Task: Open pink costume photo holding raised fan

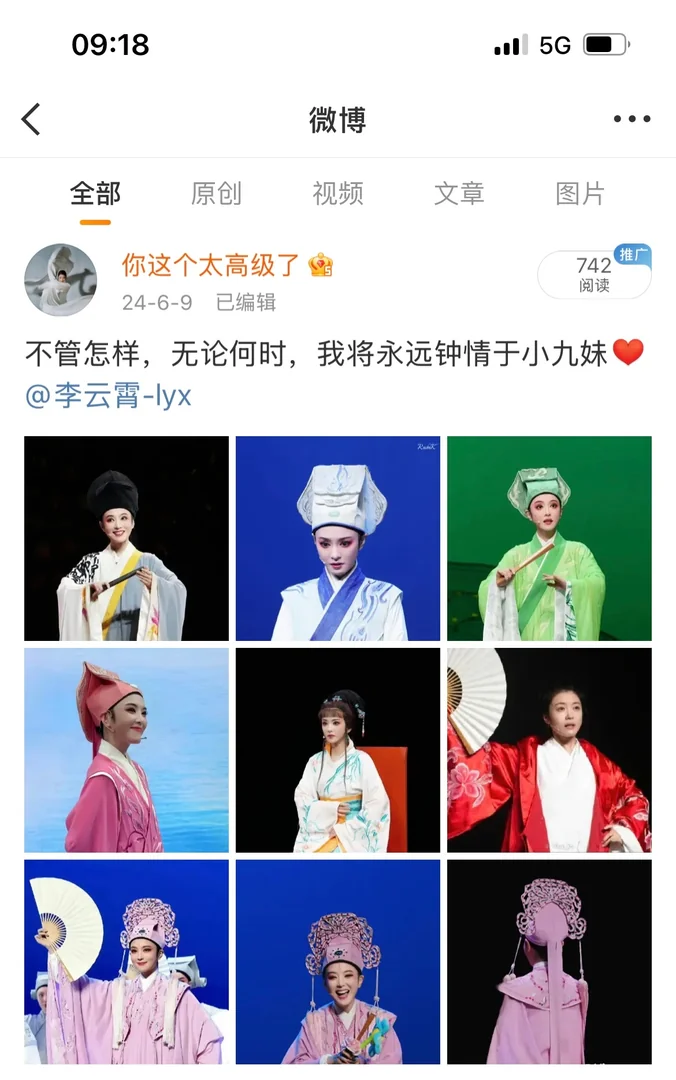Action: 126,962
